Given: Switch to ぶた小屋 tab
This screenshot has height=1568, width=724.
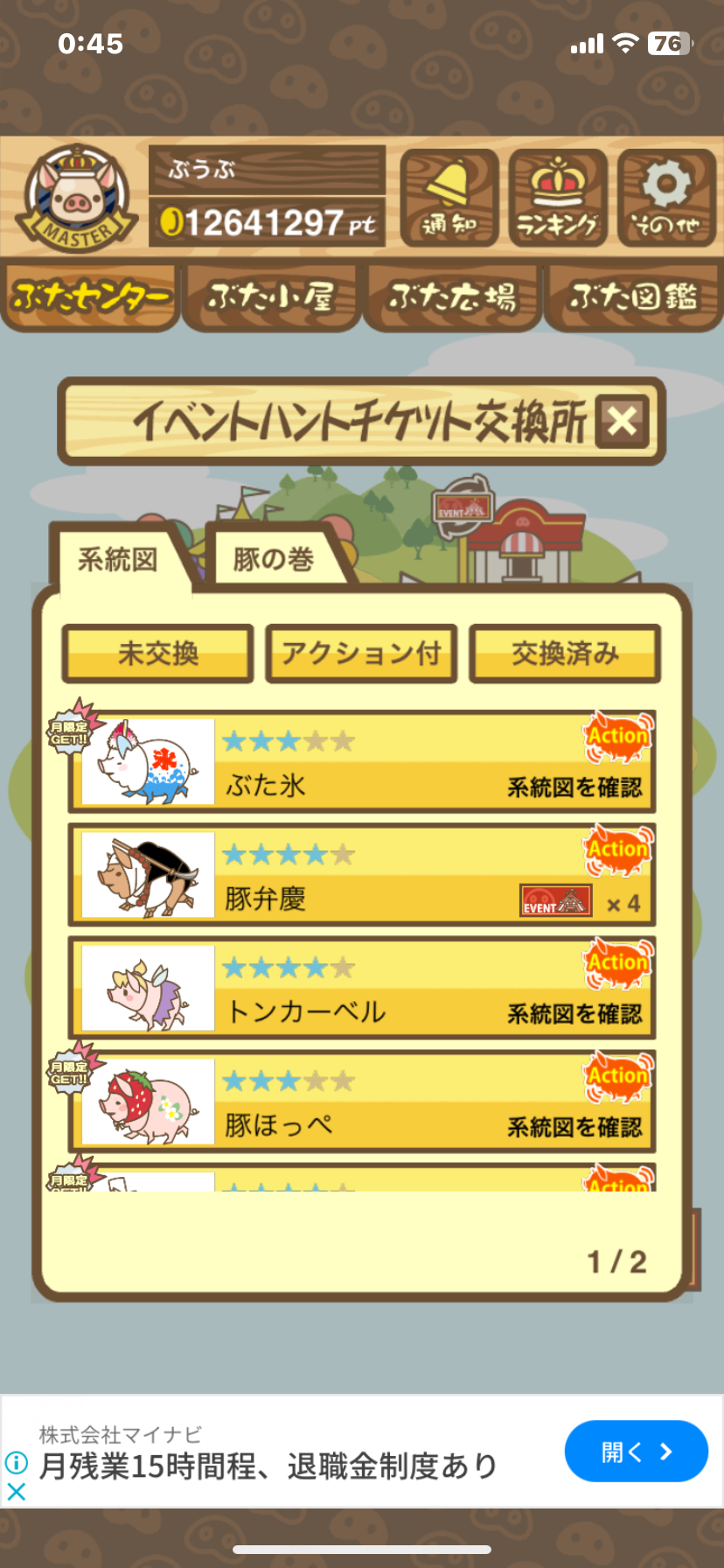Looking at the screenshot, I should coord(272,297).
